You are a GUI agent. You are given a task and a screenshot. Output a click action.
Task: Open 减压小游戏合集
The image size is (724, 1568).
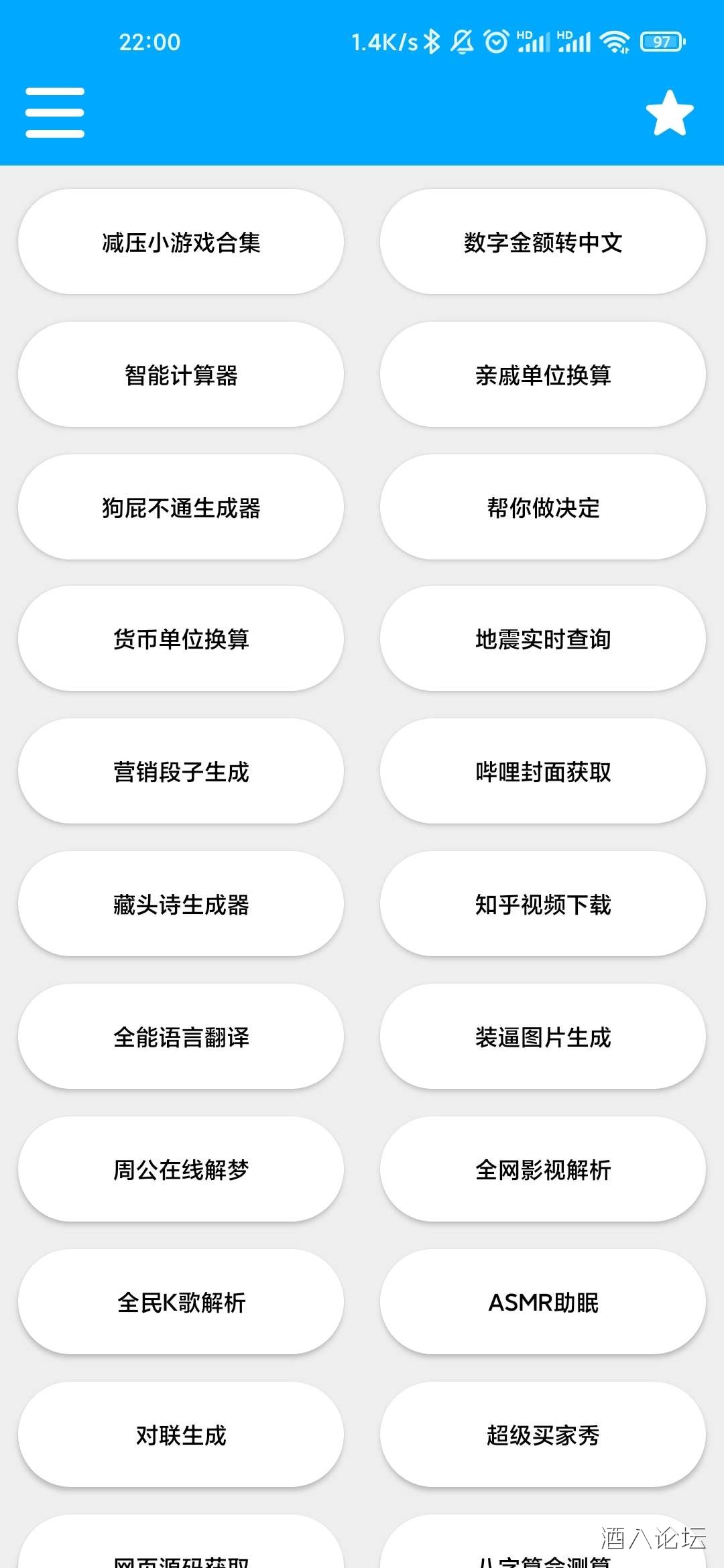coord(181,242)
